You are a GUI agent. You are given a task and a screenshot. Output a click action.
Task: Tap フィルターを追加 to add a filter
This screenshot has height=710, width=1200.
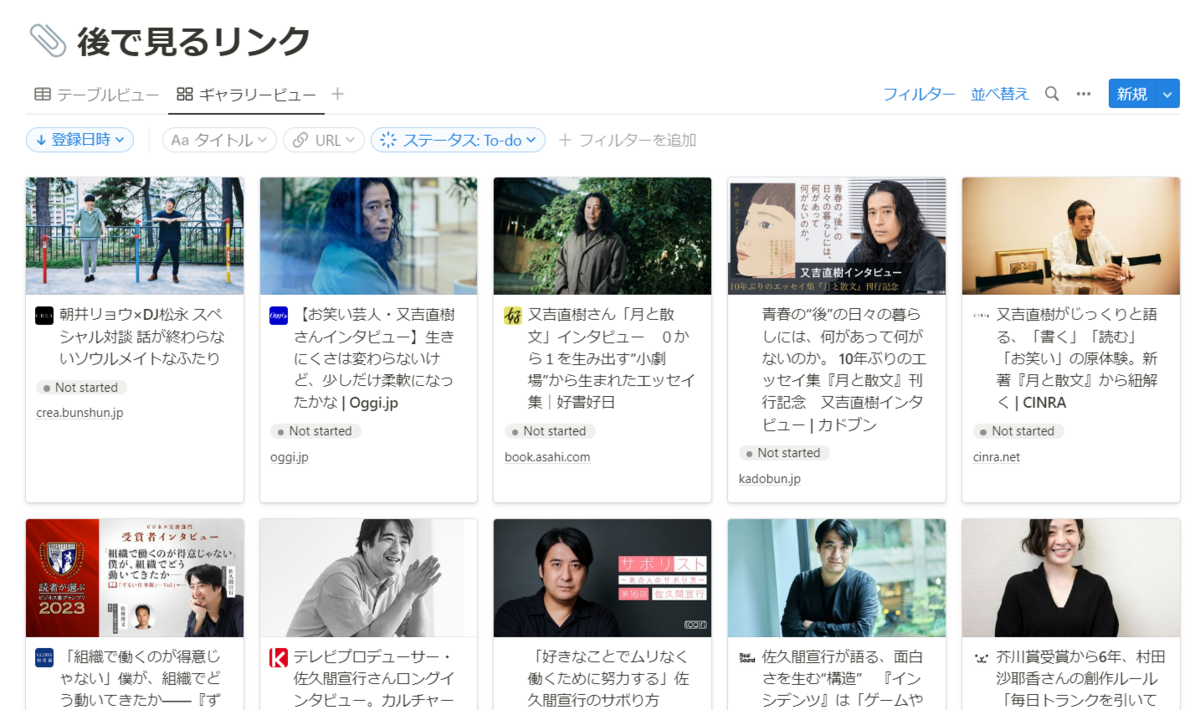[x=627, y=140]
